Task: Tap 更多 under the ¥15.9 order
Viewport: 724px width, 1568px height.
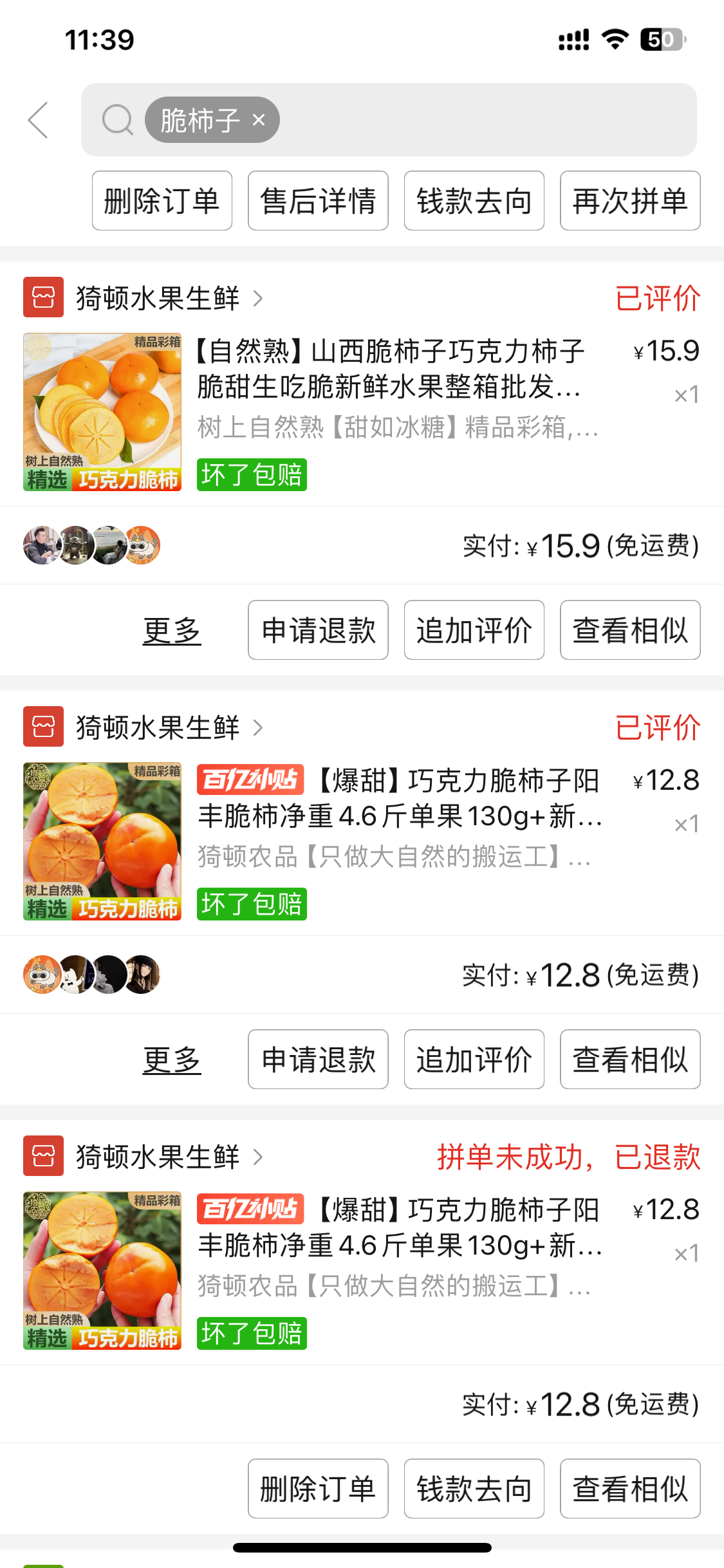Action: (x=172, y=630)
